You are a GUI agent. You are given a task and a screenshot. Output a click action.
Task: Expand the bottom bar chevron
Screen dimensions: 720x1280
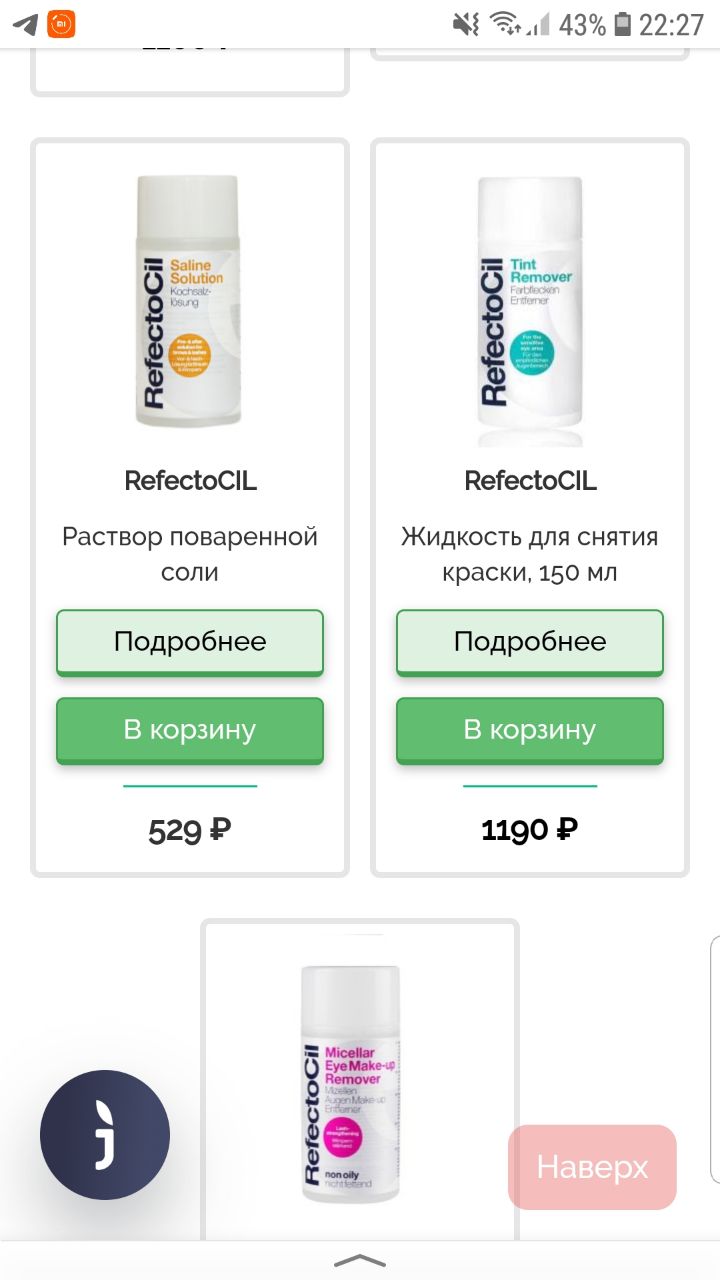click(360, 1260)
